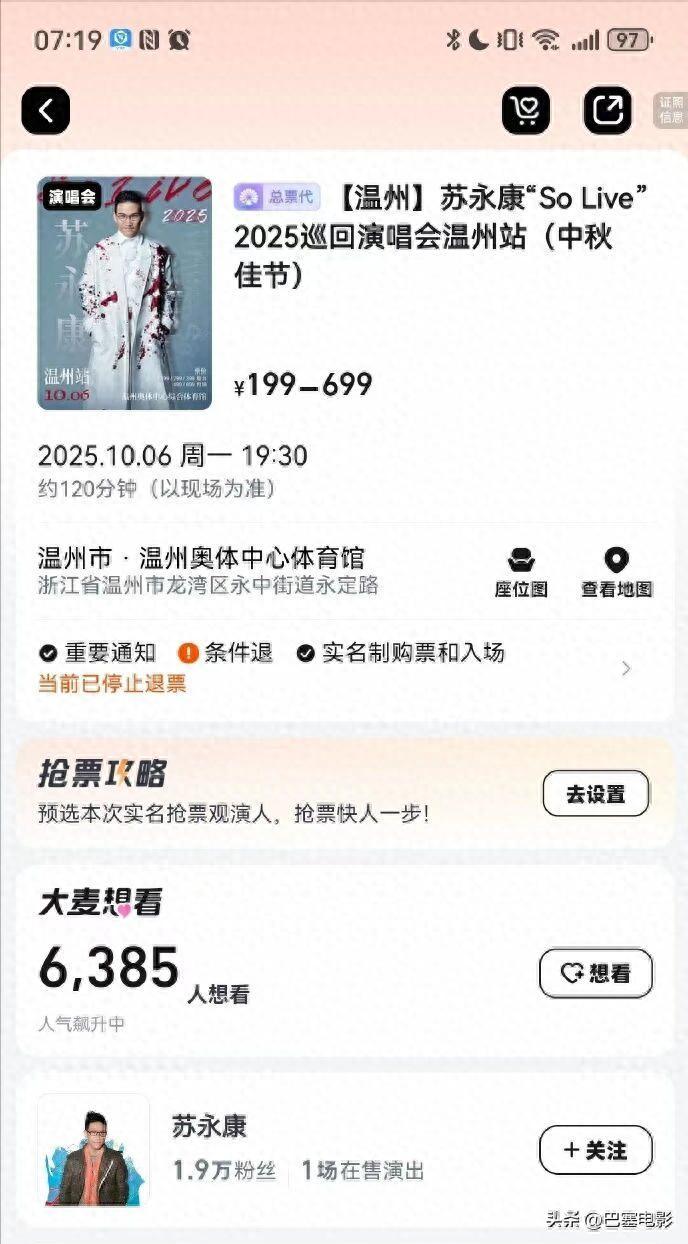Image resolution: width=688 pixels, height=1244 pixels.
Task: Go back to the previous page
Action: pos(46,110)
